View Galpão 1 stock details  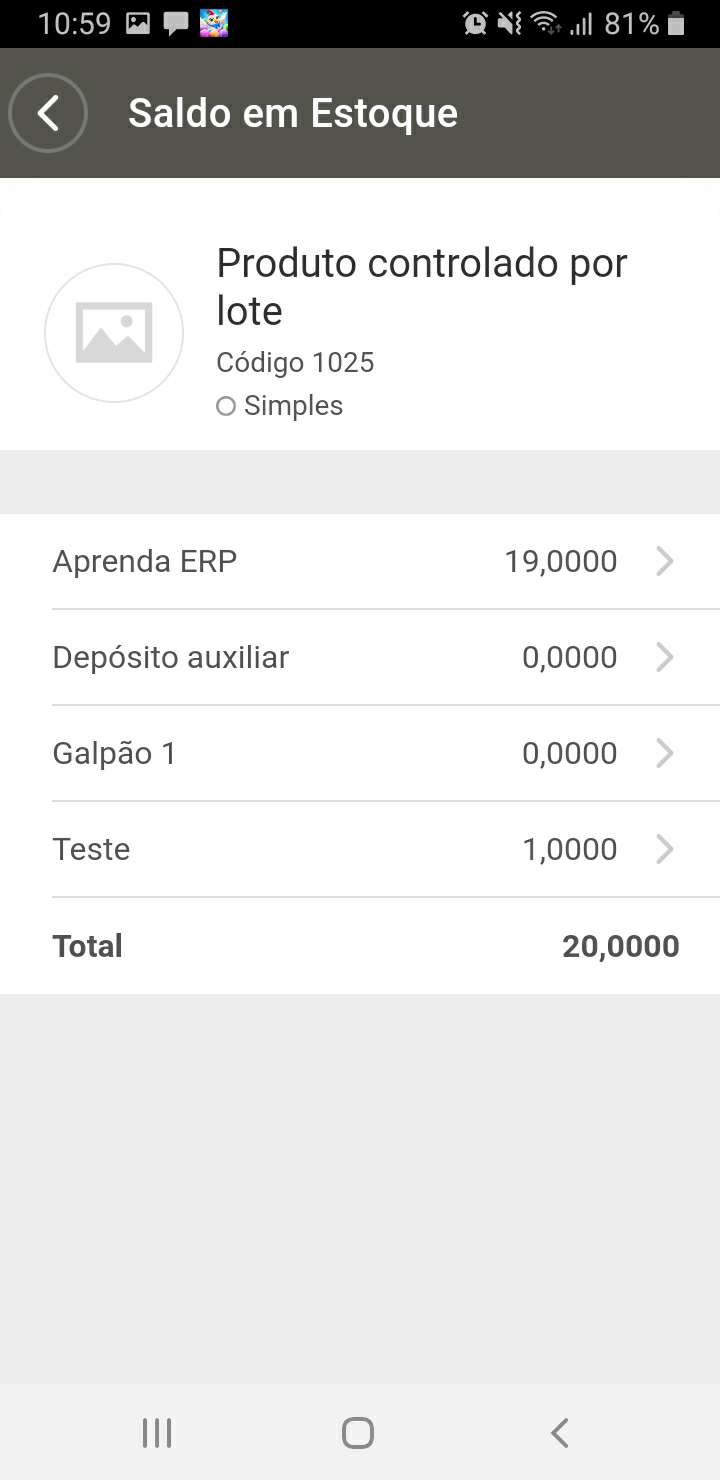tap(360, 754)
